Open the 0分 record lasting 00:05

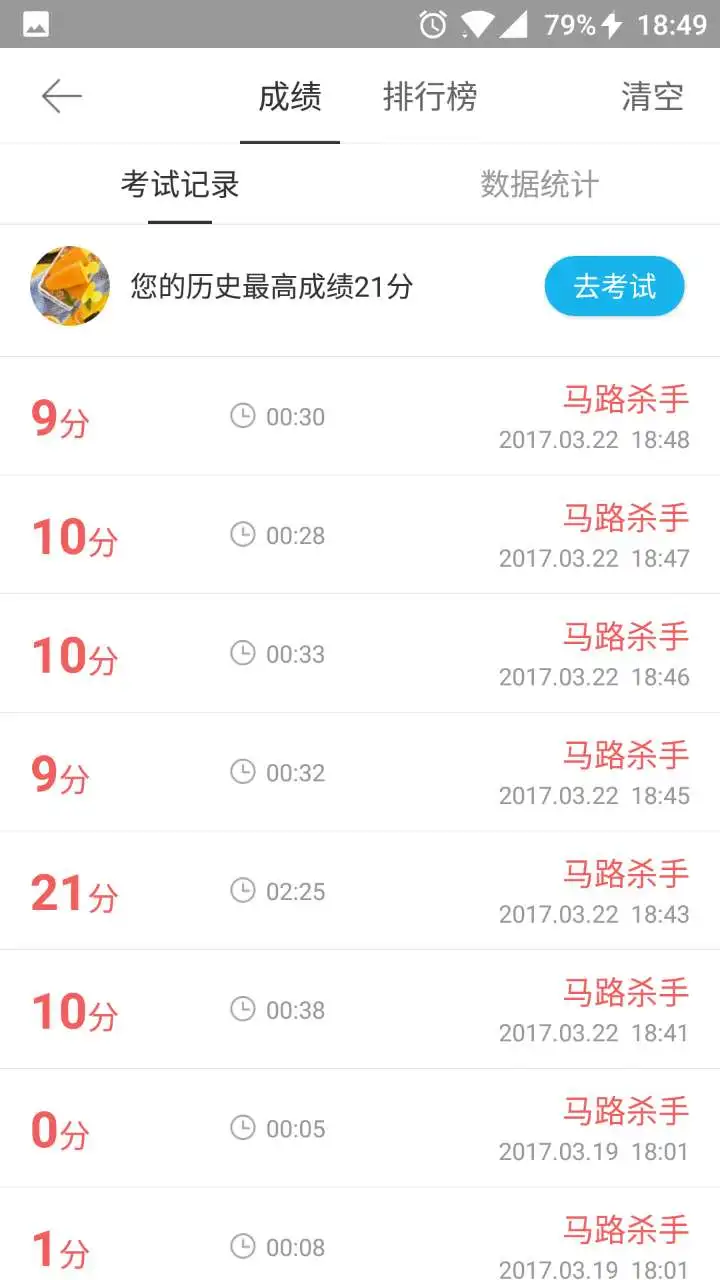pyautogui.click(x=360, y=1129)
